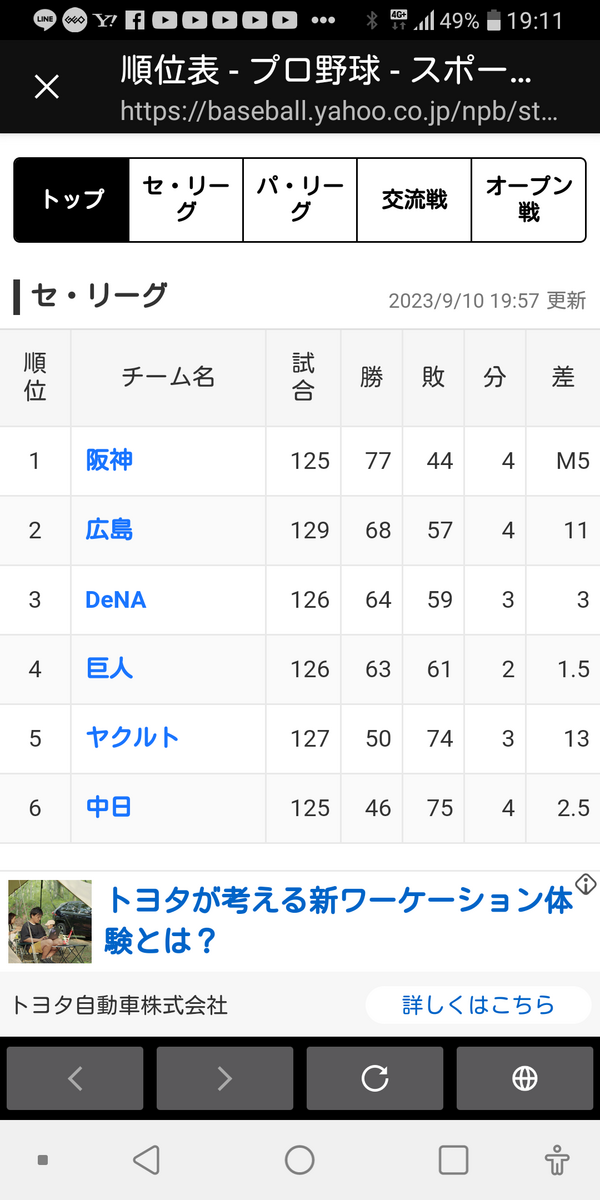Open the 阪神 team page
This screenshot has width=600, height=1200.
point(109,460)
